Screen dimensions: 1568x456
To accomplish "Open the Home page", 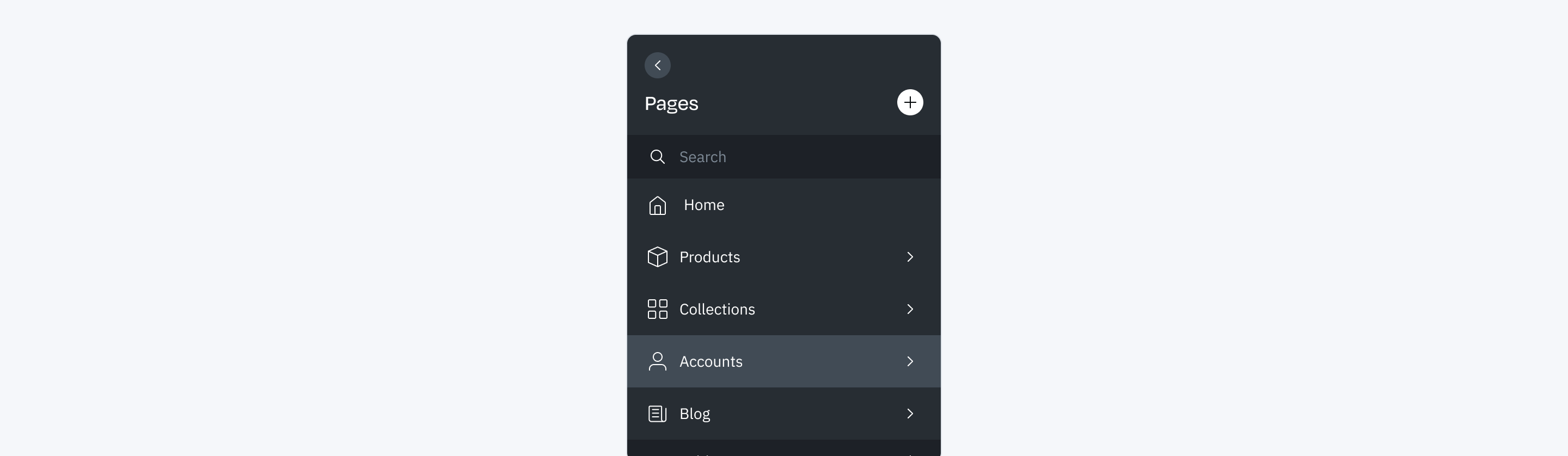I will pos(703,205).
